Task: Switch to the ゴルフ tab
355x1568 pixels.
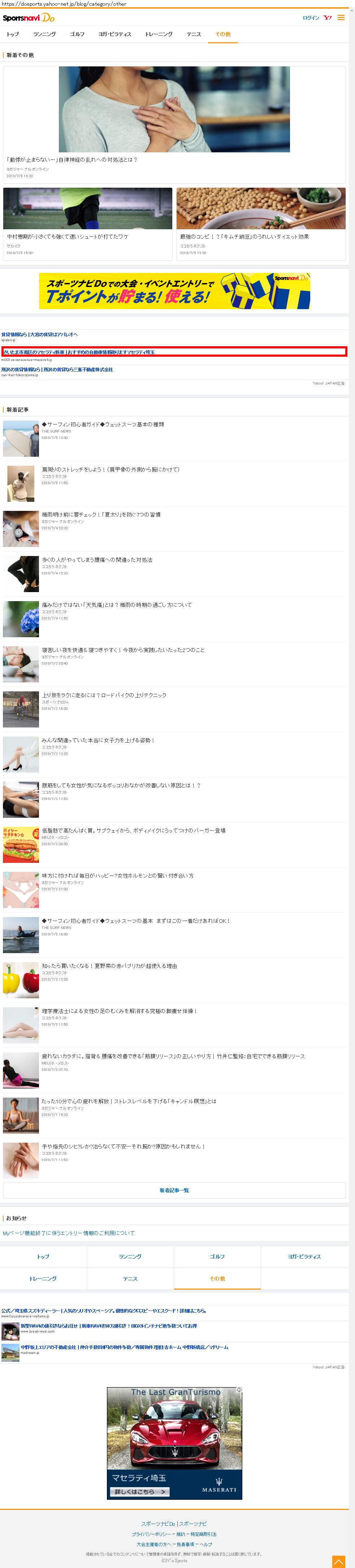Action: [77, 34]
